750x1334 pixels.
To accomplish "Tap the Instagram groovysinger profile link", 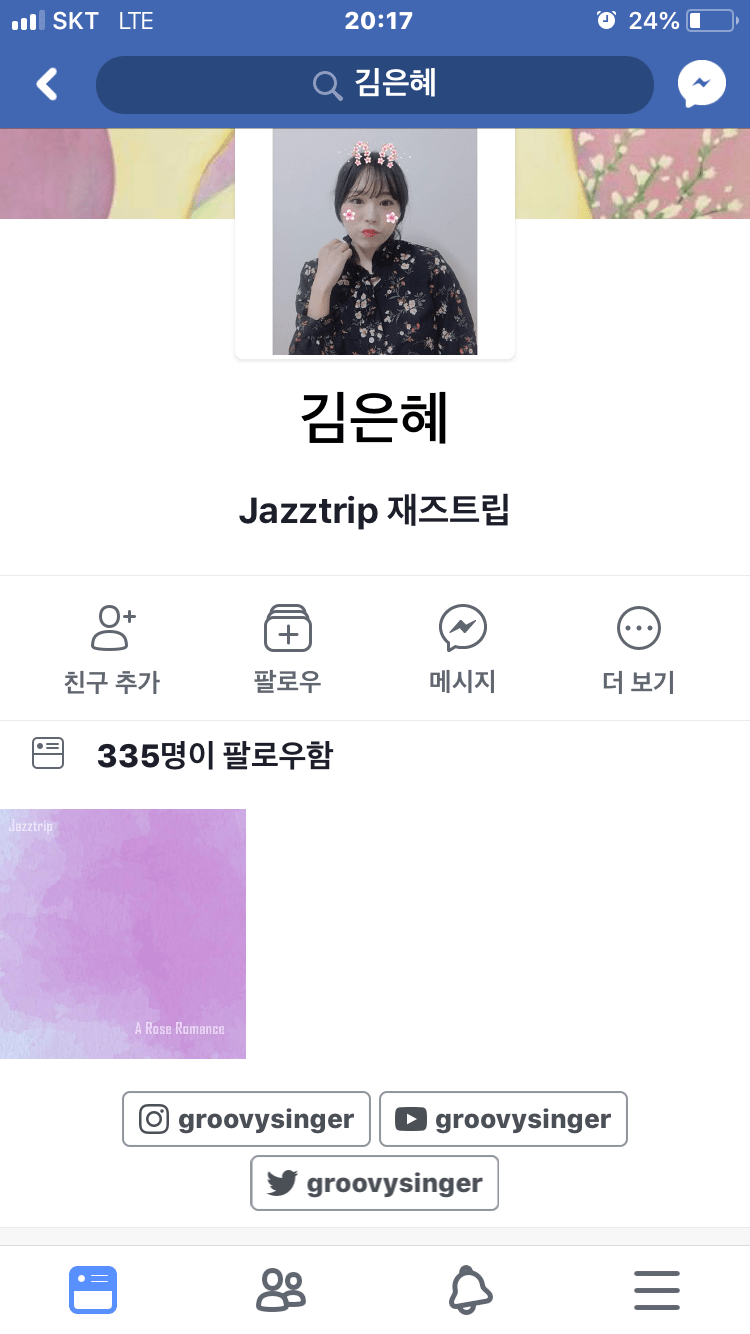I will click(246, 1119).
